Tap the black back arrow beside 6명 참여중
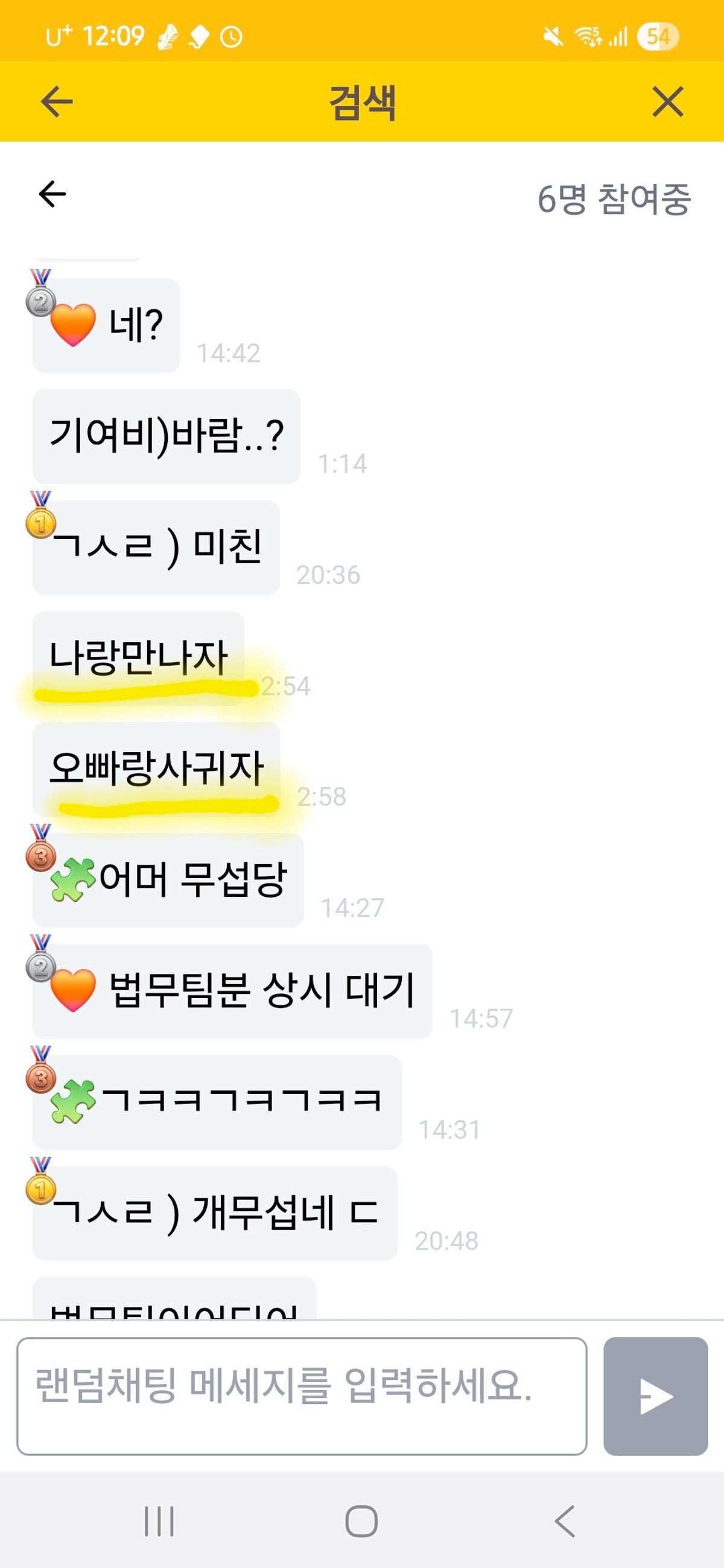Viewport: 724px width, 1568px height. click(52, 194)
